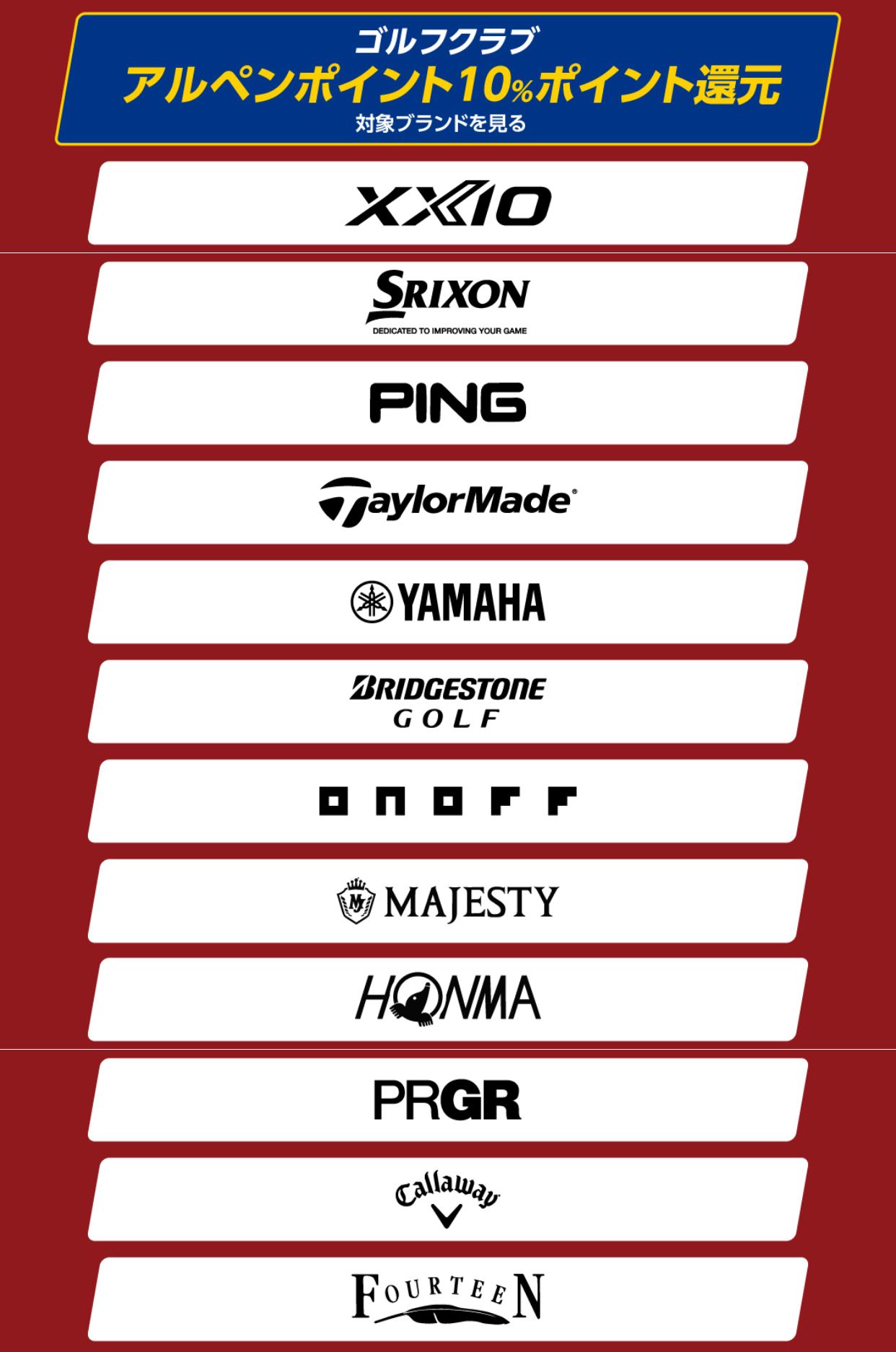Viewport: 896px width, 1352px height.
Task: Select the Honma brand
Action: 447,999
